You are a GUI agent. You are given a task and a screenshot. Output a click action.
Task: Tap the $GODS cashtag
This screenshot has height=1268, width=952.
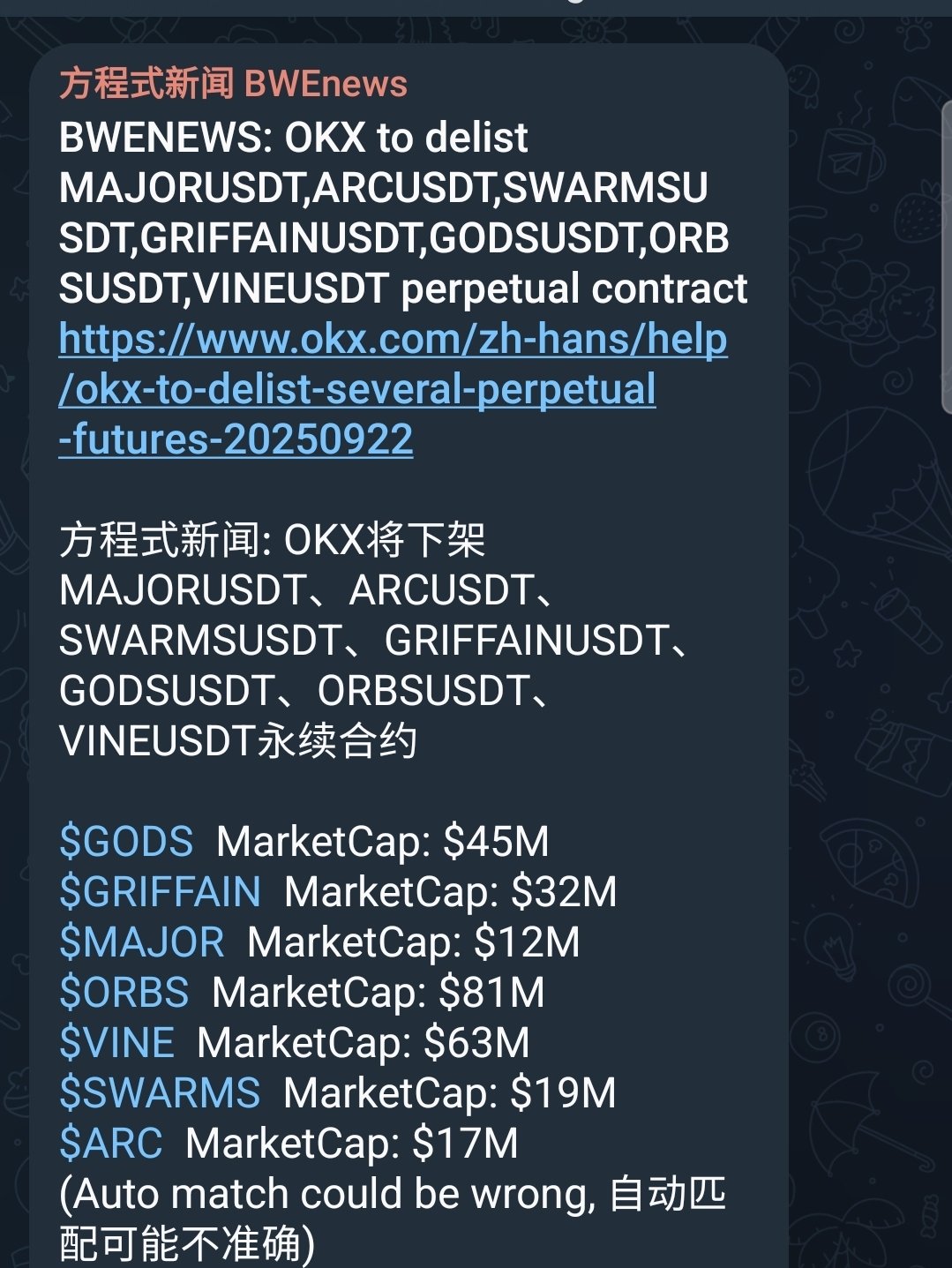point(126,842)
